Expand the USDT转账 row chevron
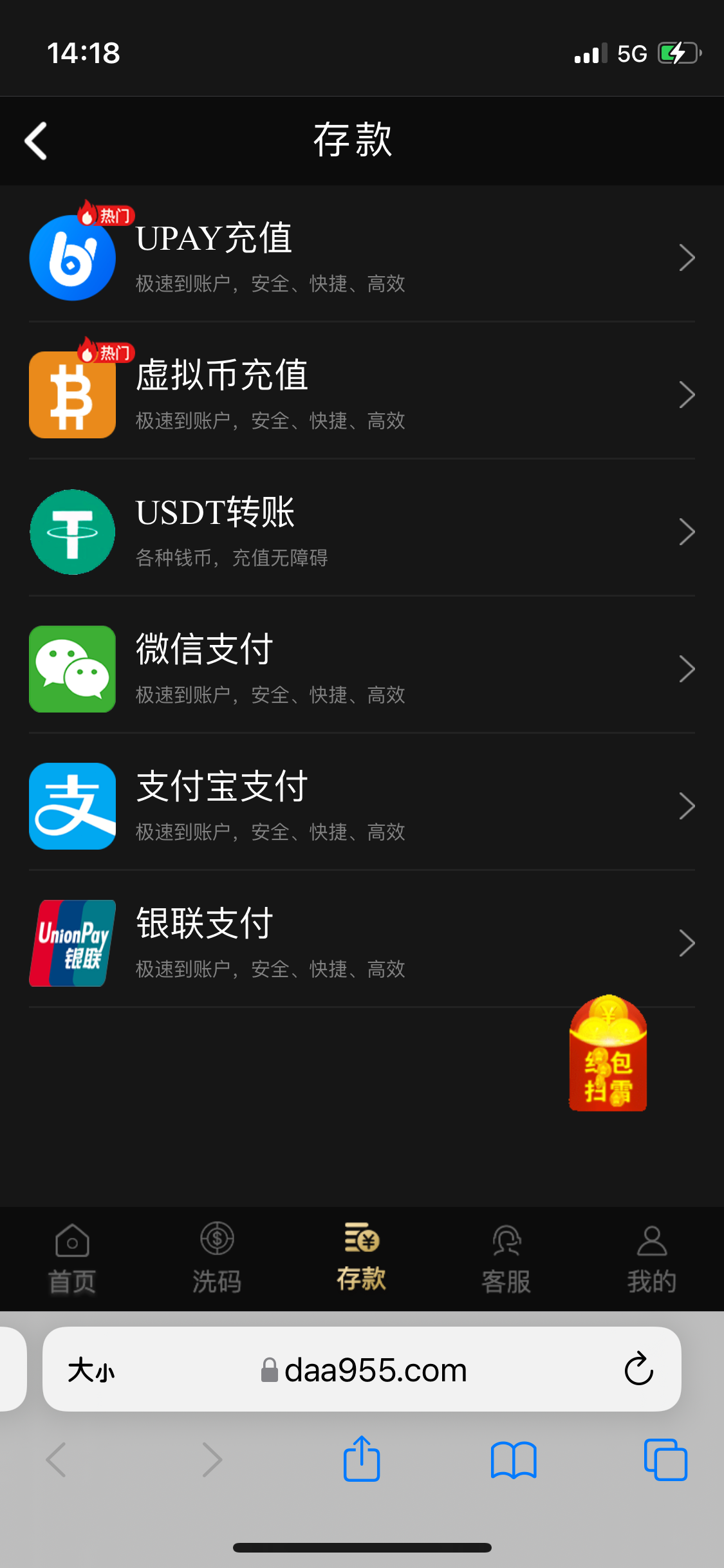This screenshot has height=1568, width=724. (x=687, y=532)
